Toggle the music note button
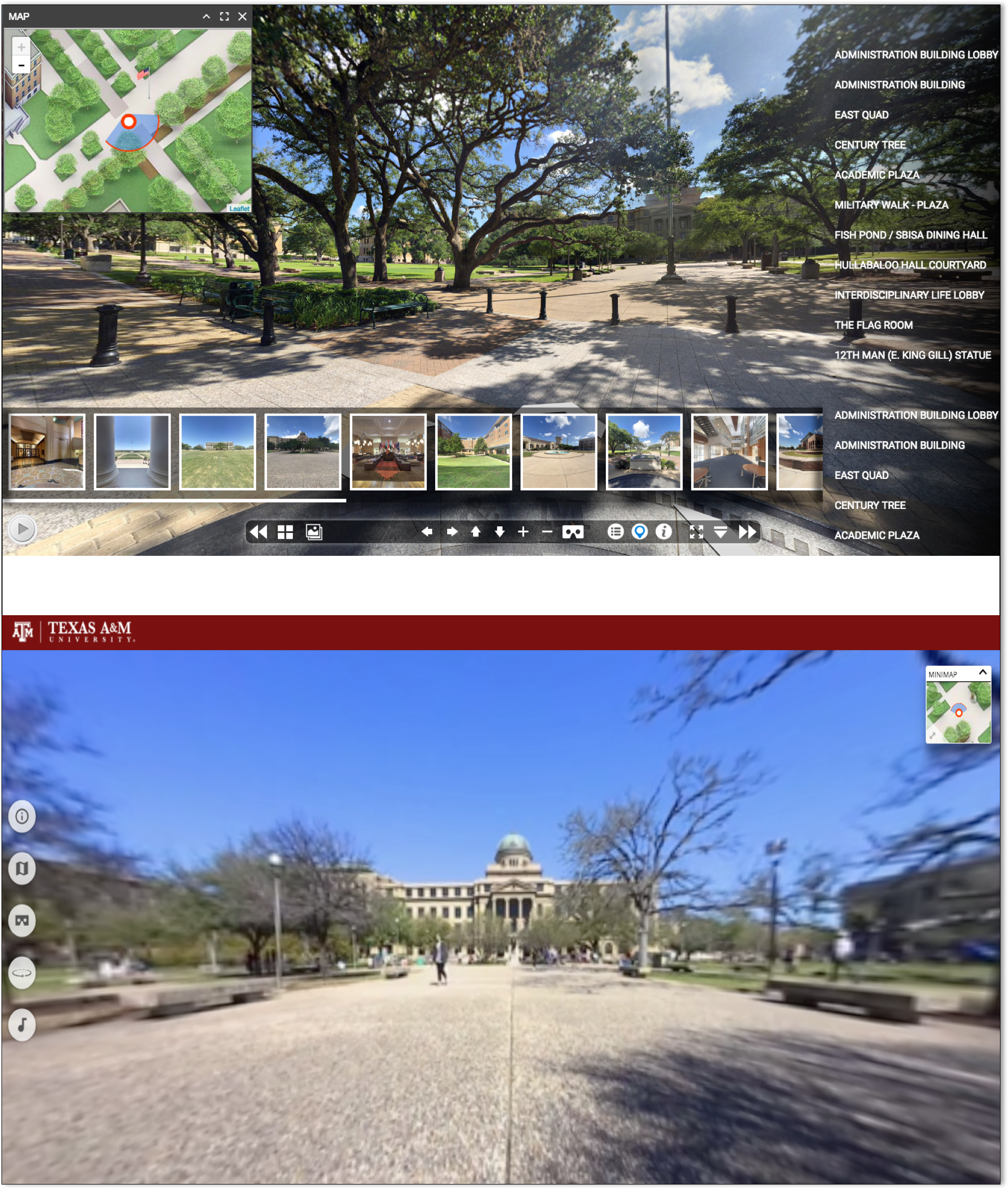 [22, 1024]
